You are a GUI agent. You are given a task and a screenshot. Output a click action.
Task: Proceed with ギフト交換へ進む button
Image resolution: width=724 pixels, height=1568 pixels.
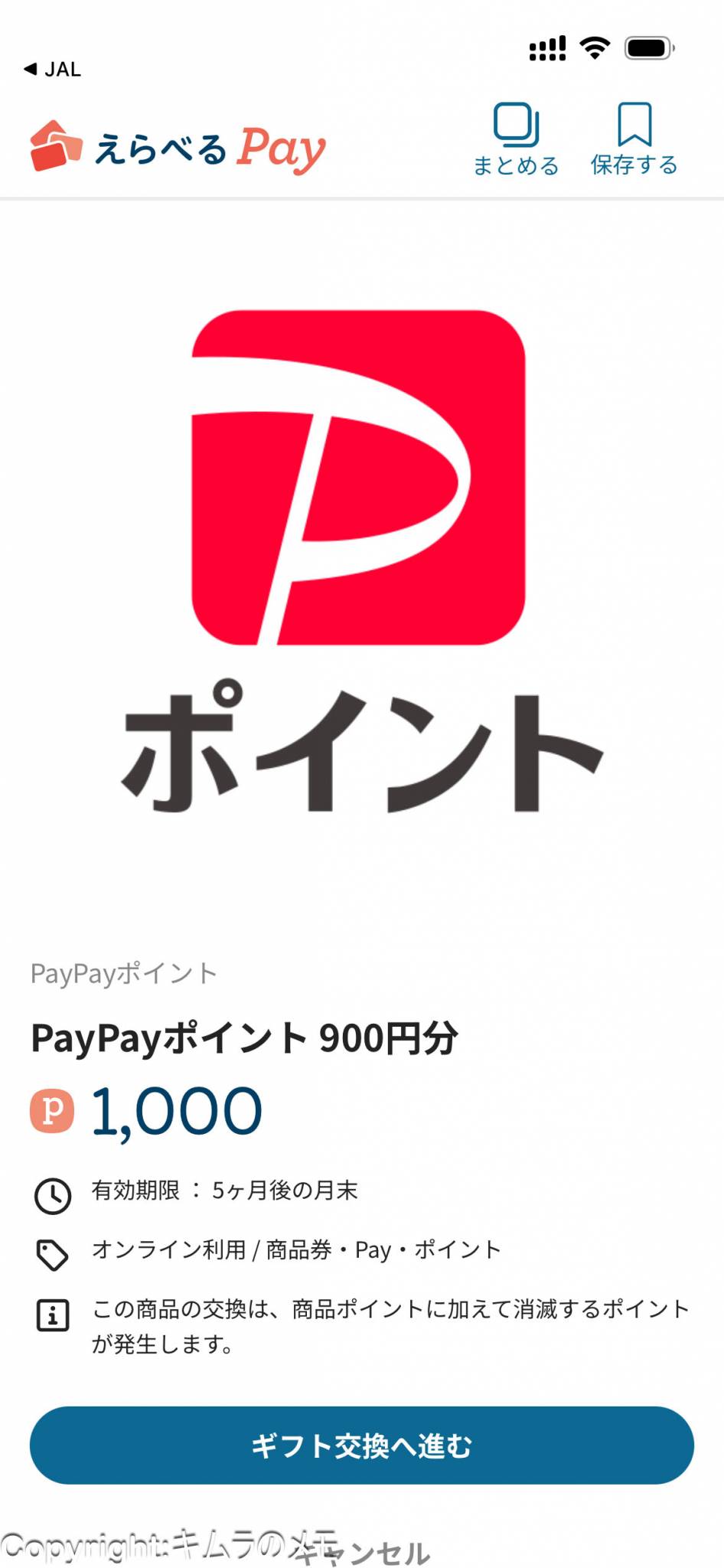click(x=361, y=1445)
